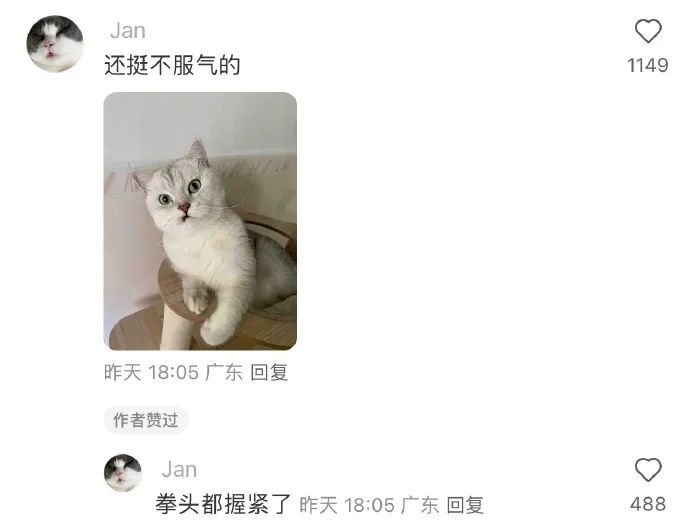Viewport: 690px width, 526px height.
Task: Reply to the comment 拳头都握紧了
Action: 465,505
